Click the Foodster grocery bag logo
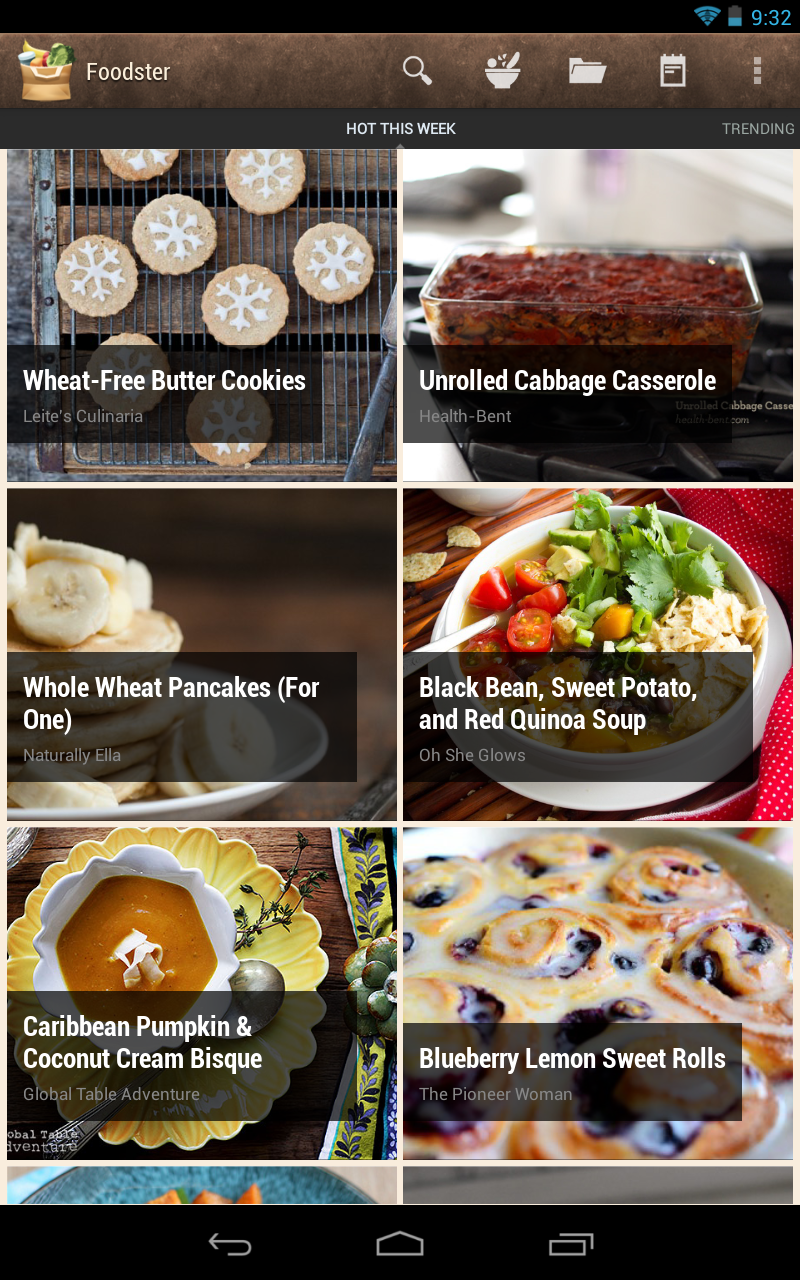The image size is (800, 1280). click(47, 70)
